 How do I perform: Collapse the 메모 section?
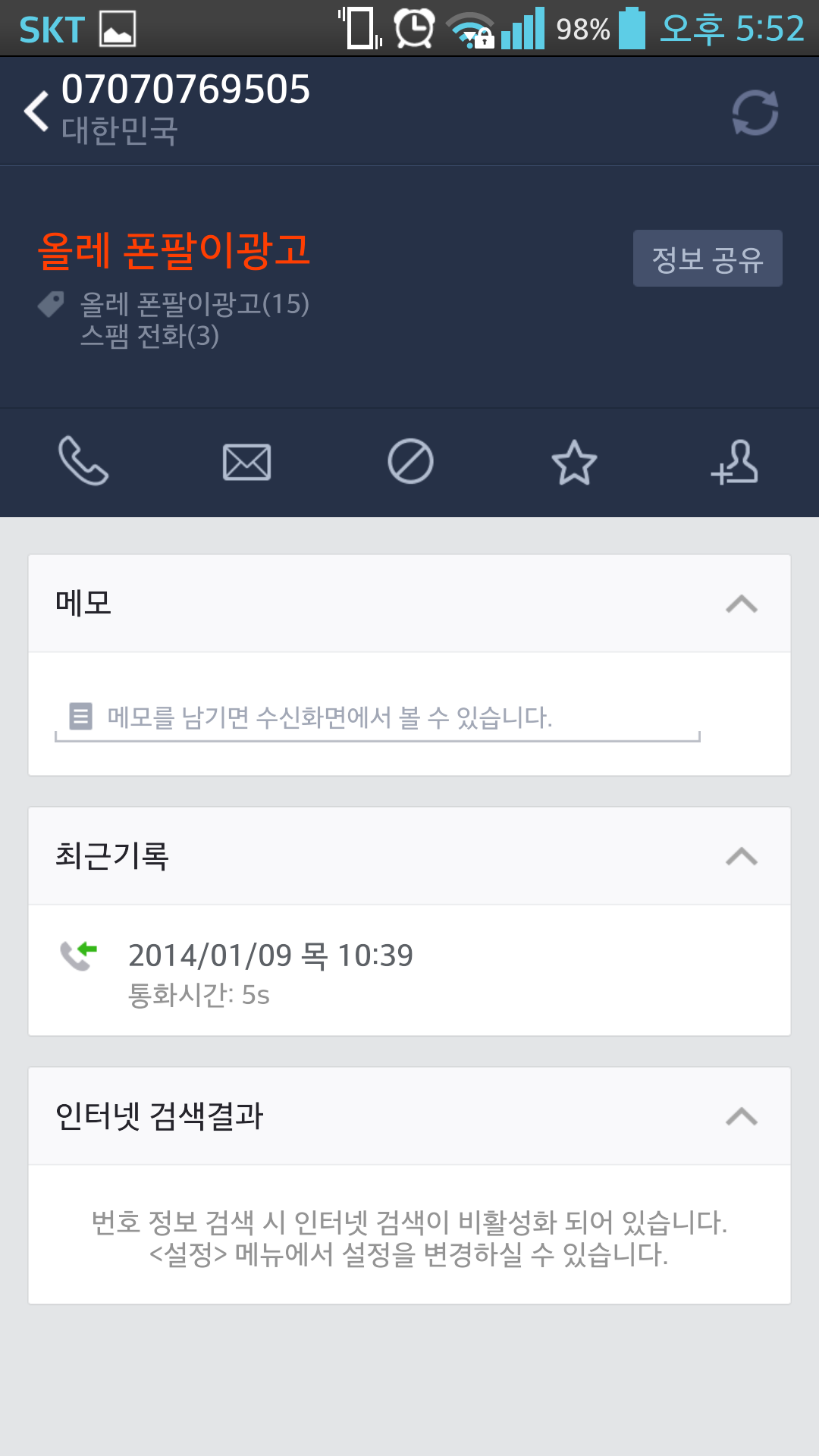[741, 604]
